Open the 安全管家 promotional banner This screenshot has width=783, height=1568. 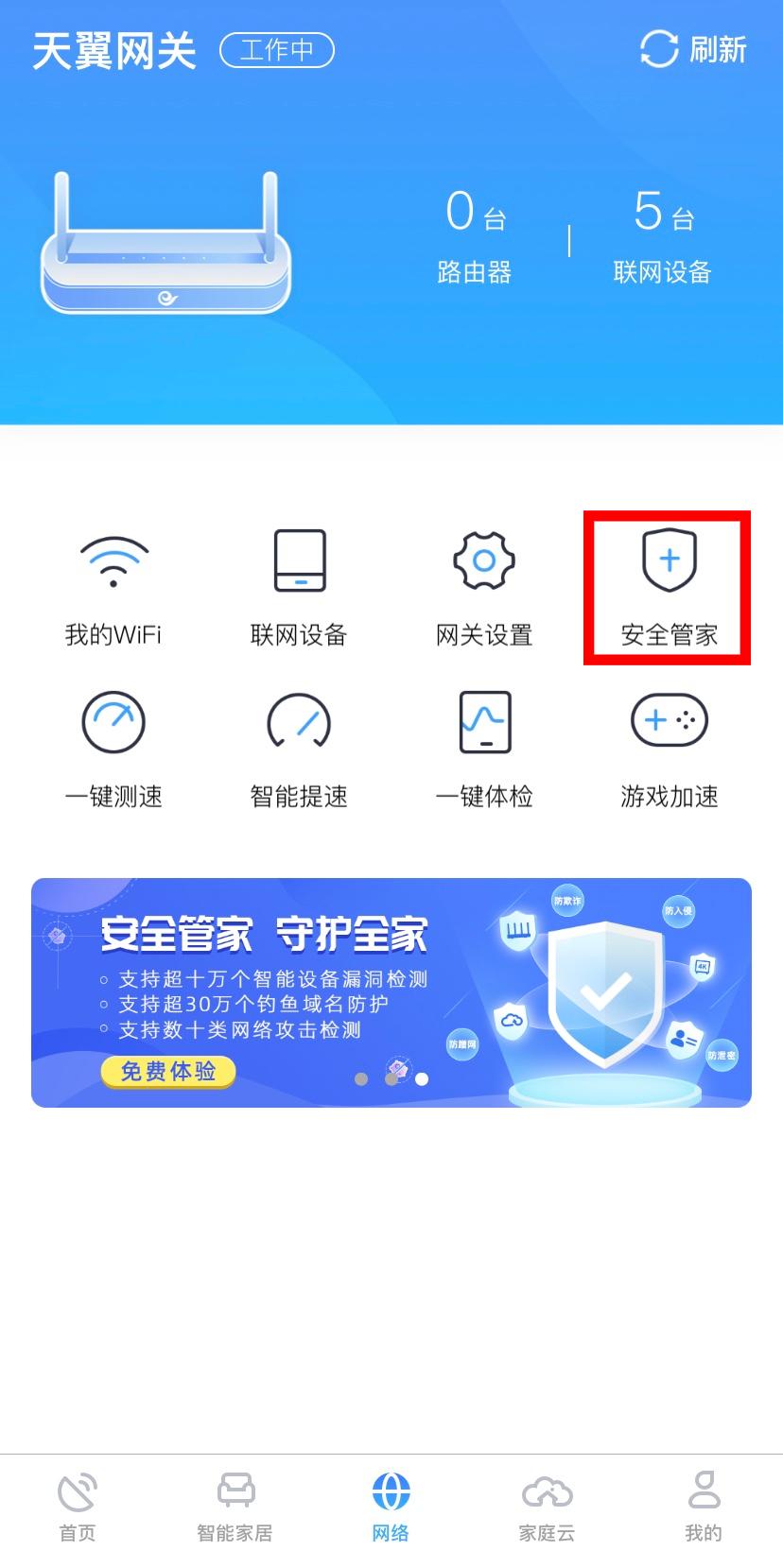coord(391,991)
